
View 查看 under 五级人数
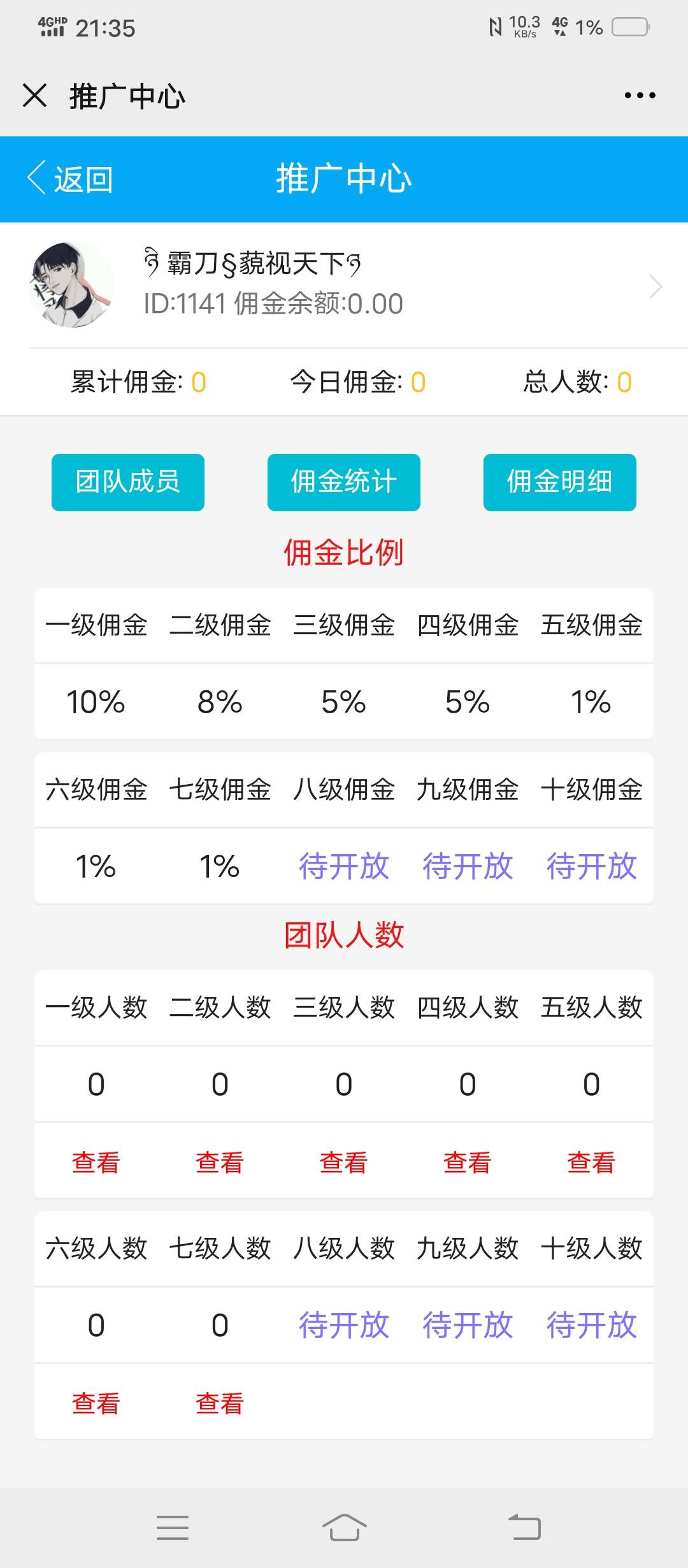591,1162
